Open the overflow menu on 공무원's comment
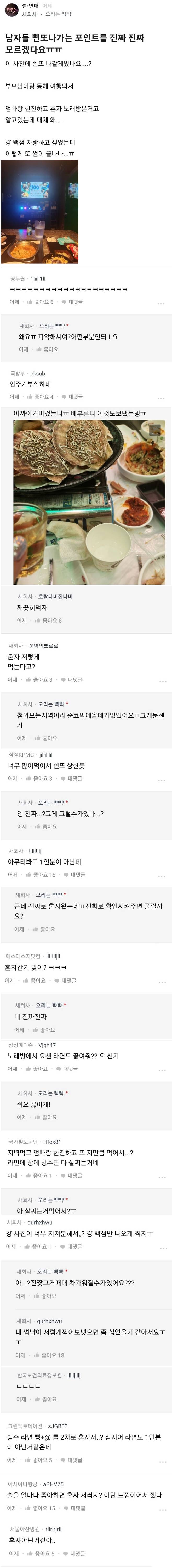 160,303
